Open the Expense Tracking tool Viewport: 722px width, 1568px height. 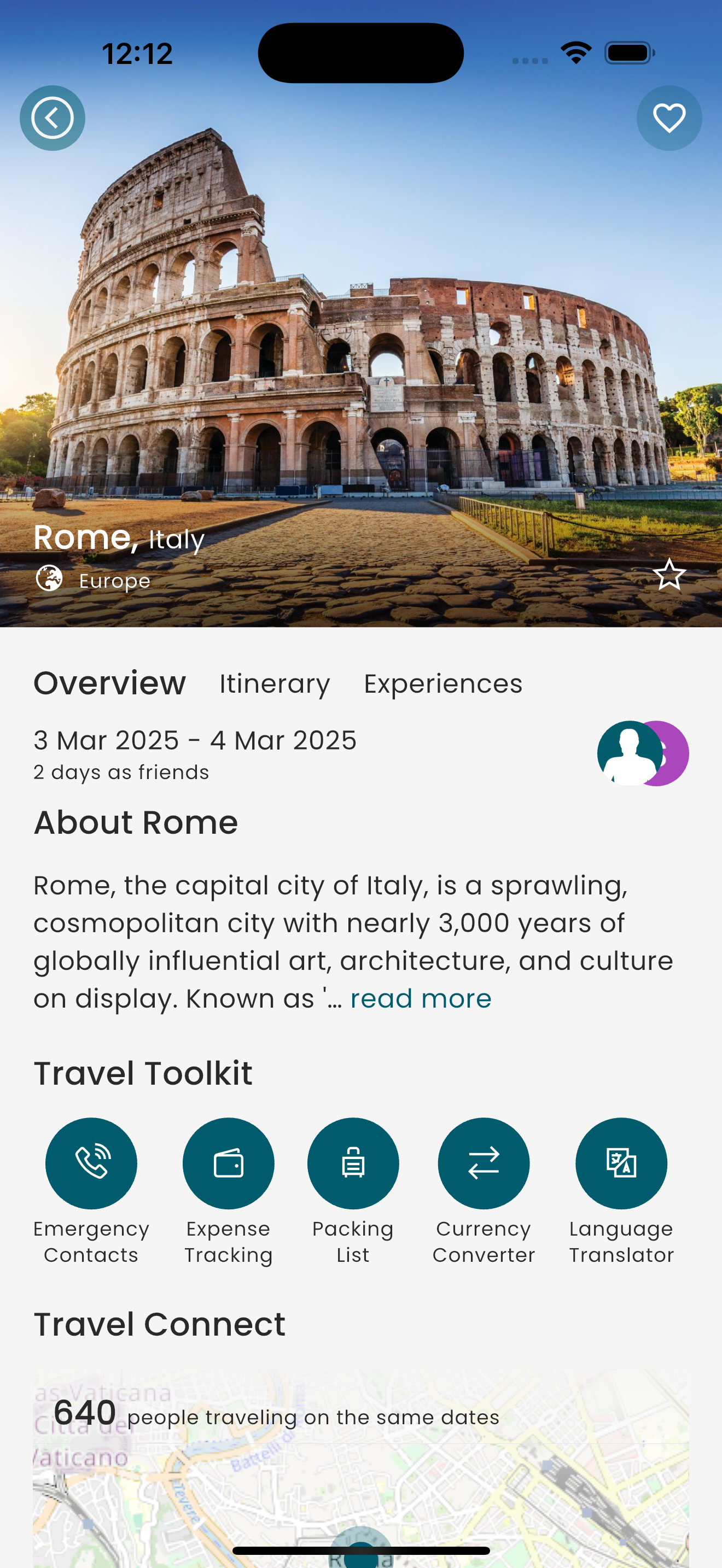coord(228,1163)
